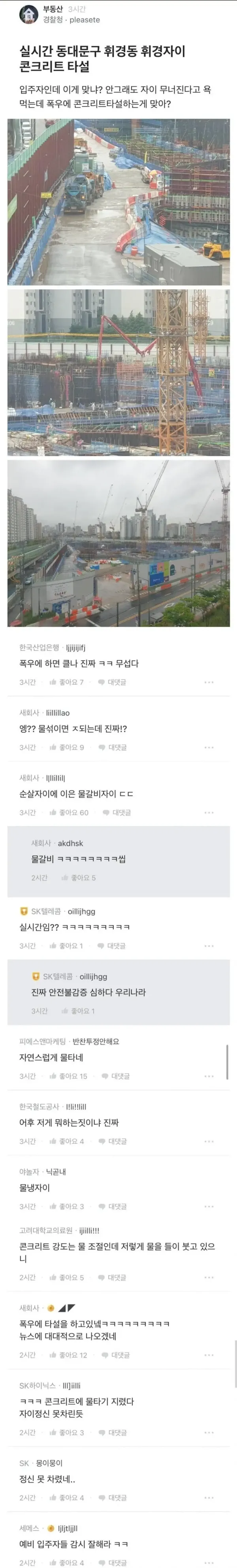This screenshot has width=237, height=1568.
Task: Reply to the '어후 저게 뭐하는짓이냐' comment
Action: pyautogui.click(x=113, y=1141)
